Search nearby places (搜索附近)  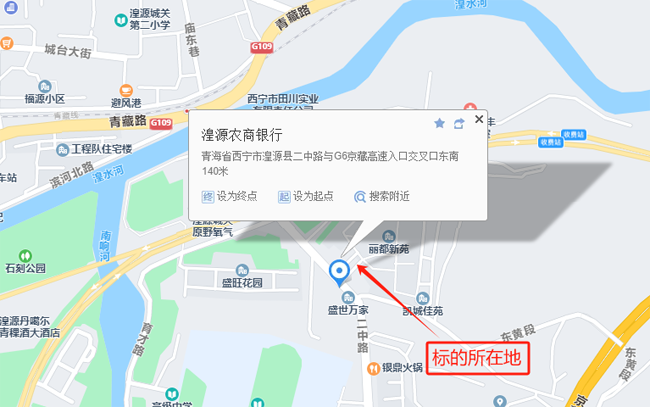tap(382, 196)
